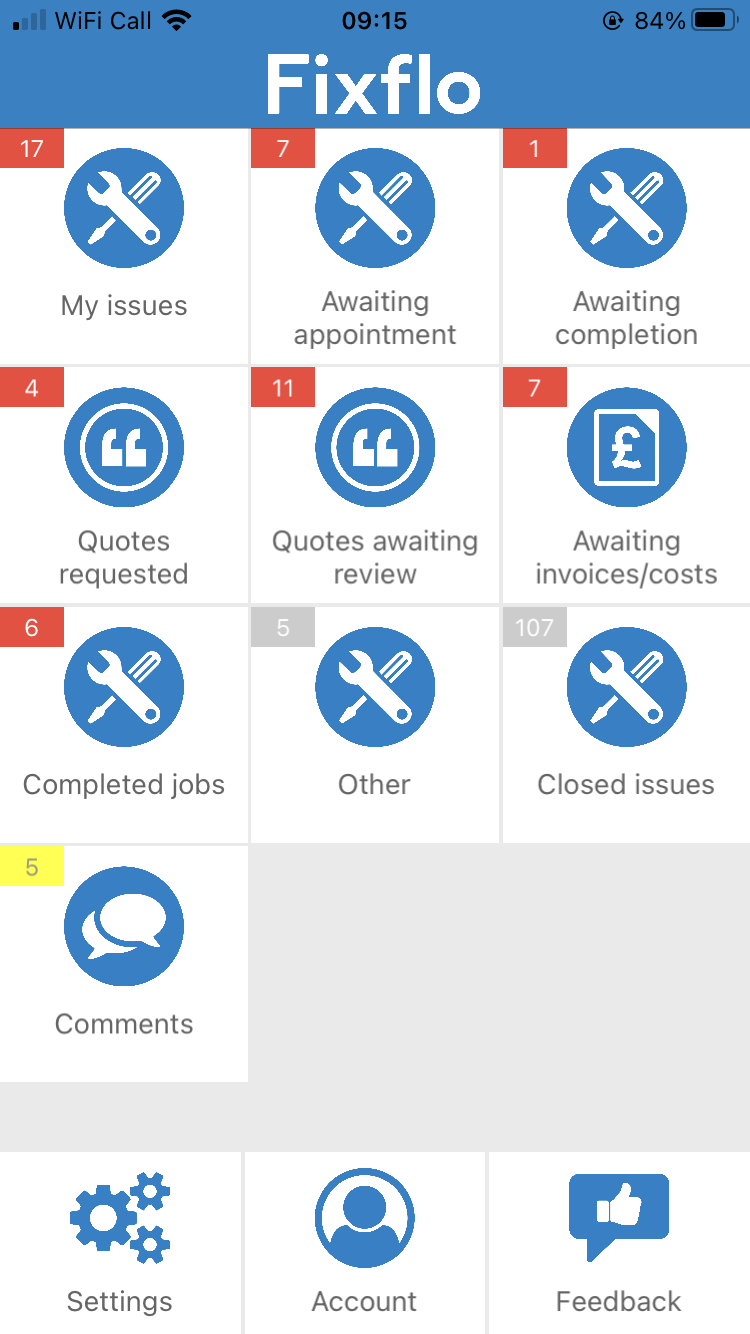The image size is (750, 1334).
Task: Tap the Account profile icon
Action: [364, 1216]
